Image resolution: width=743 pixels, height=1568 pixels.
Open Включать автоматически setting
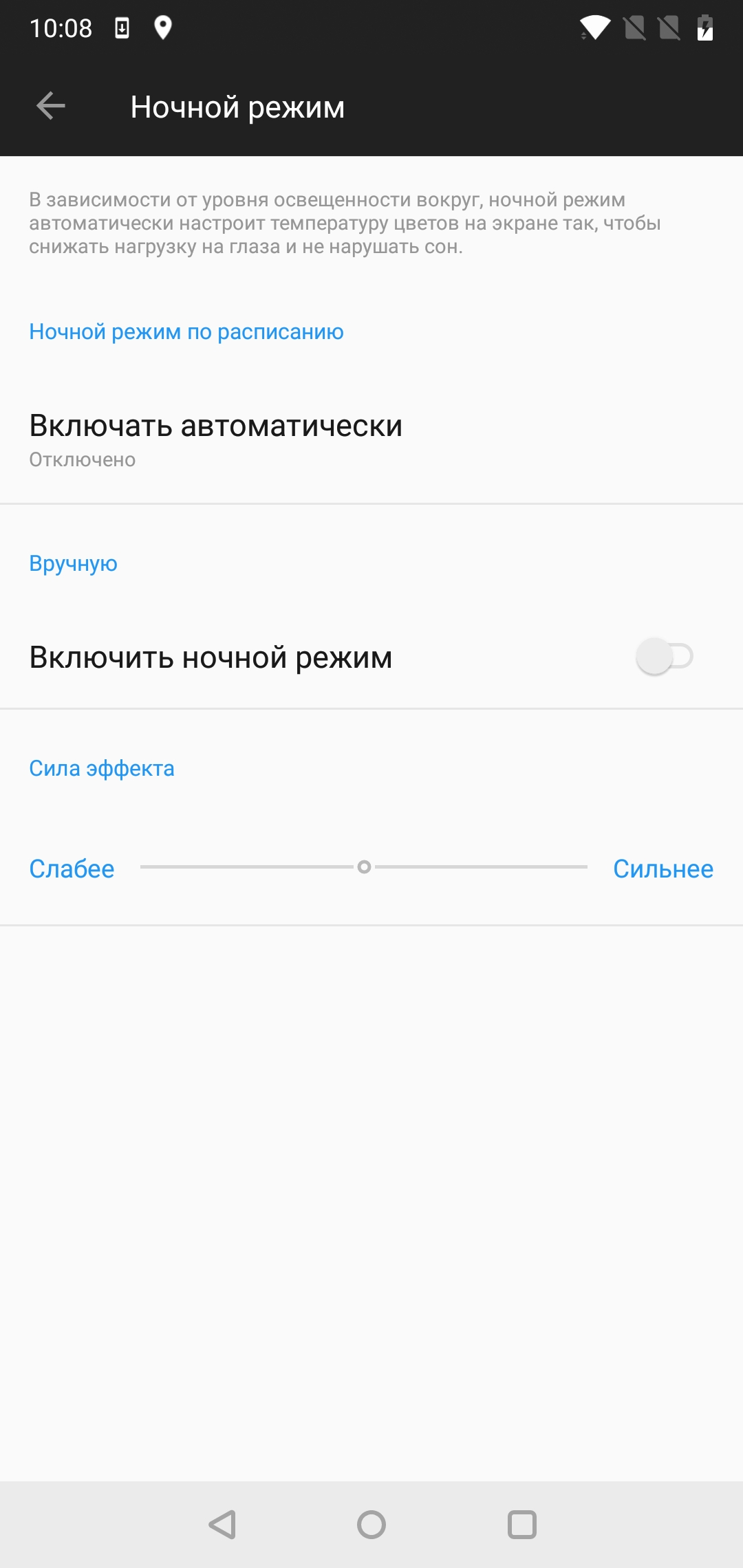coord(215,439)
